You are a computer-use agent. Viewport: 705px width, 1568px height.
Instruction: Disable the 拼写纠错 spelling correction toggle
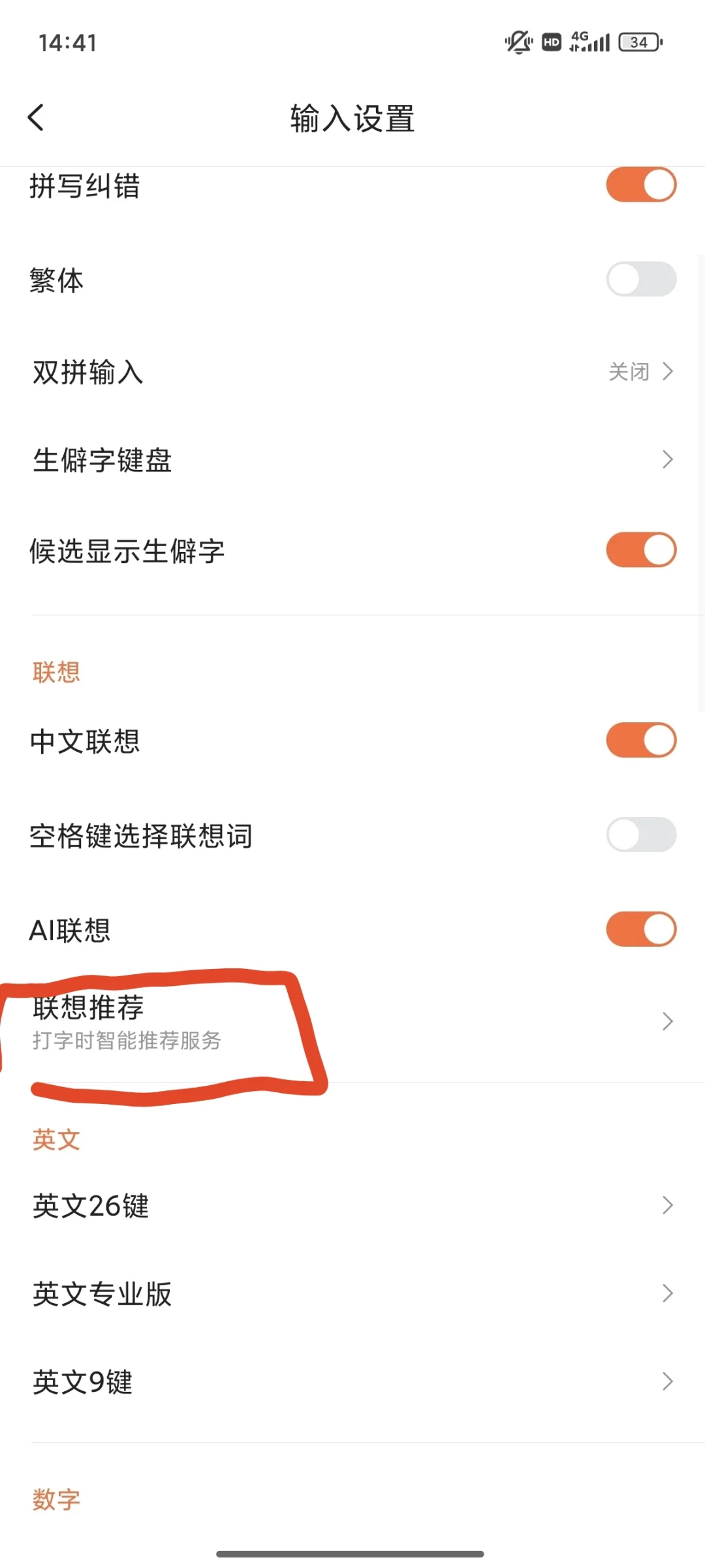coord(641,185)
